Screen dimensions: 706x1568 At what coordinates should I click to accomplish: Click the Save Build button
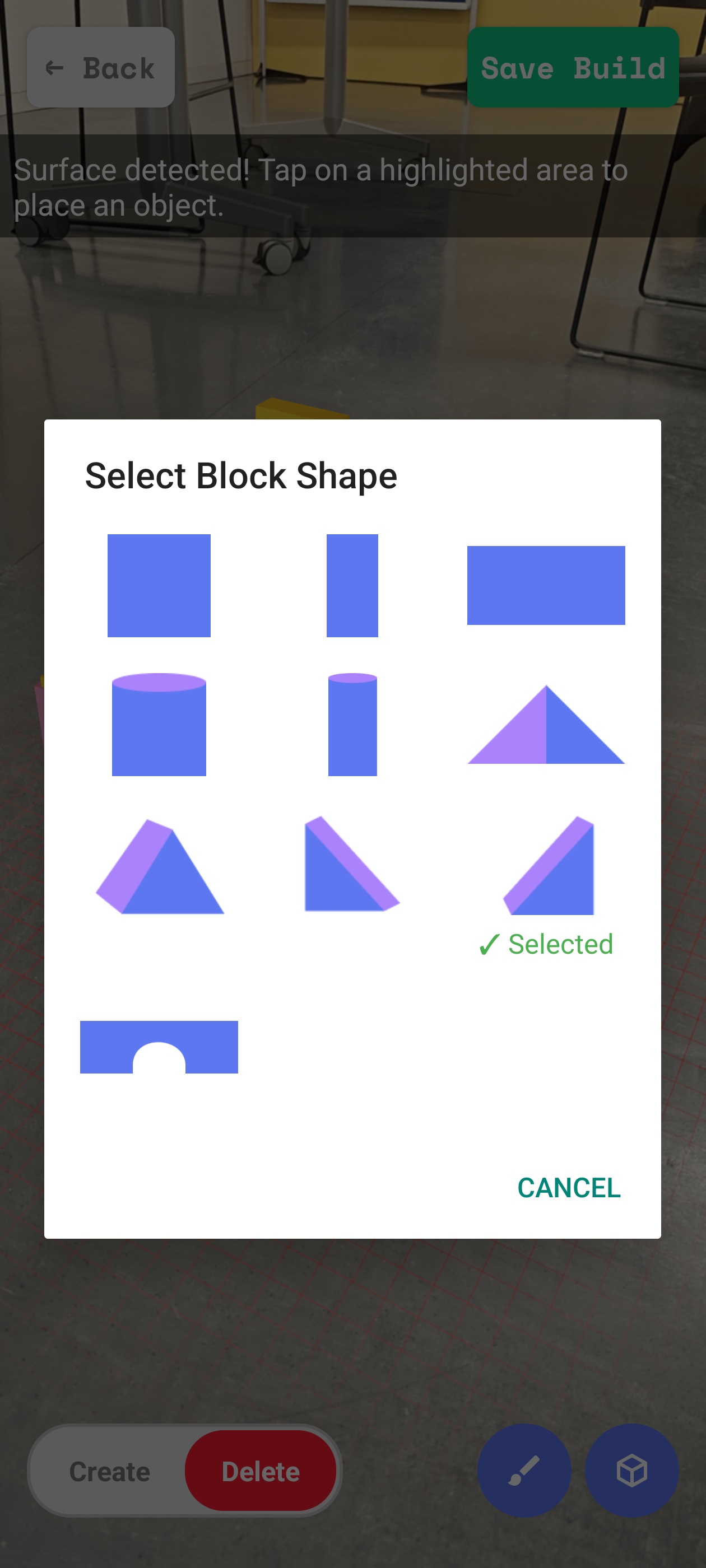(x=573, y=68)
